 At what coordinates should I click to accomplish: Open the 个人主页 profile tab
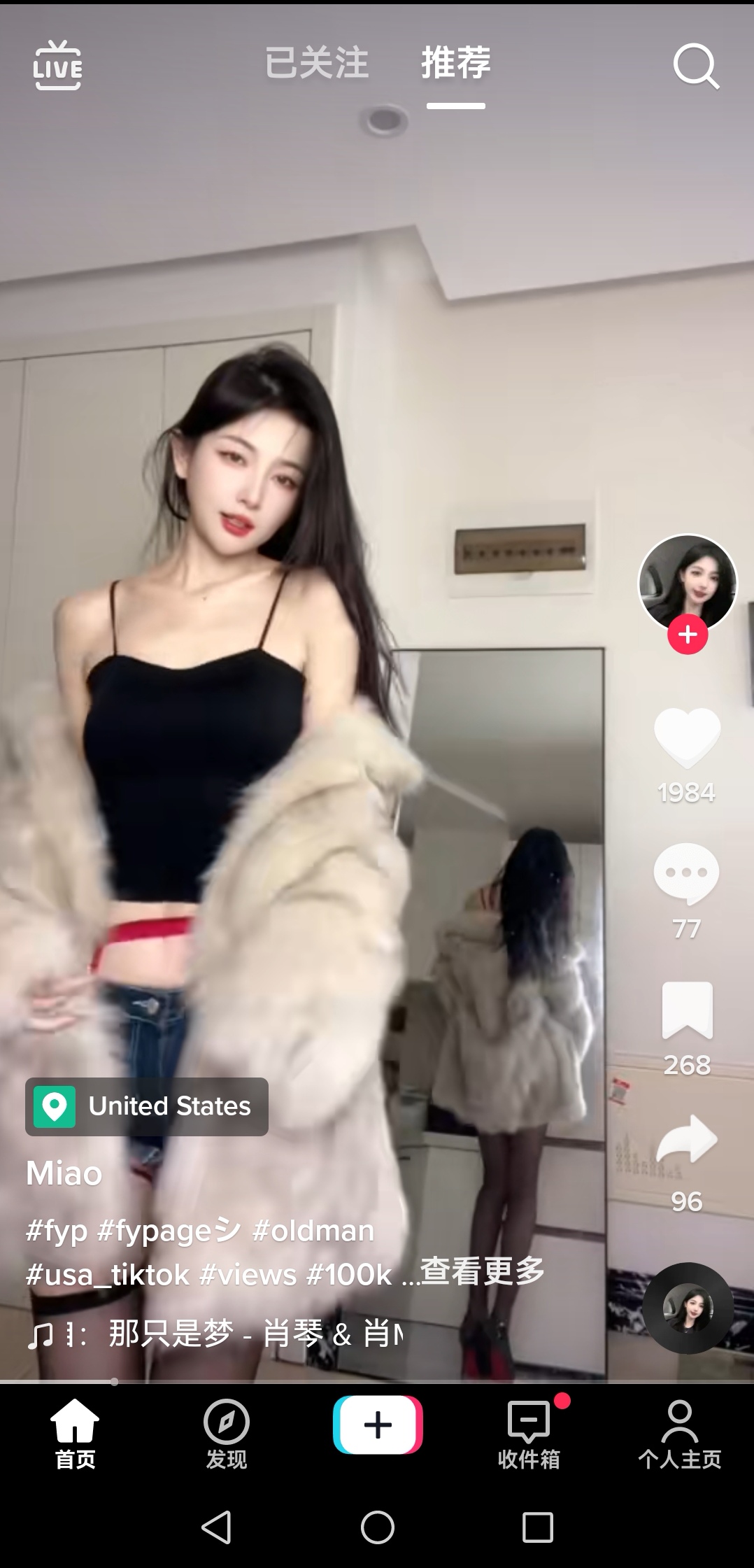(x=679, y=1433)
